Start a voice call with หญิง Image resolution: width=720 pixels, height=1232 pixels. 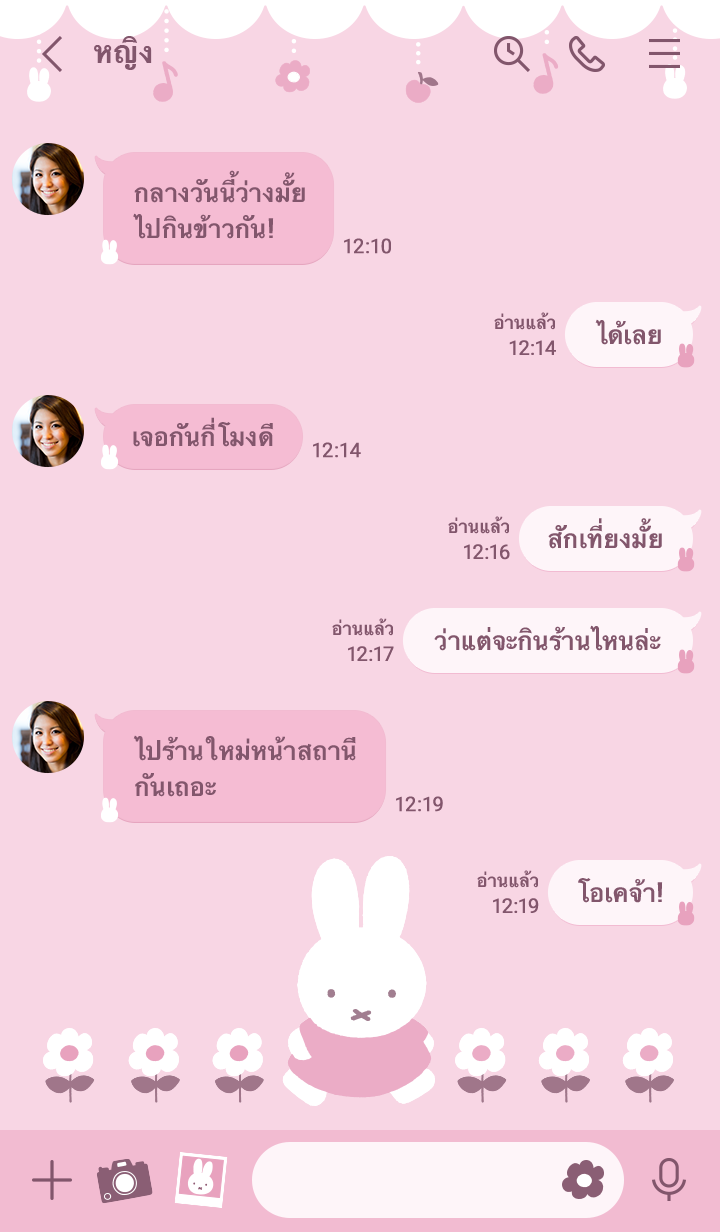pos(587,54)
